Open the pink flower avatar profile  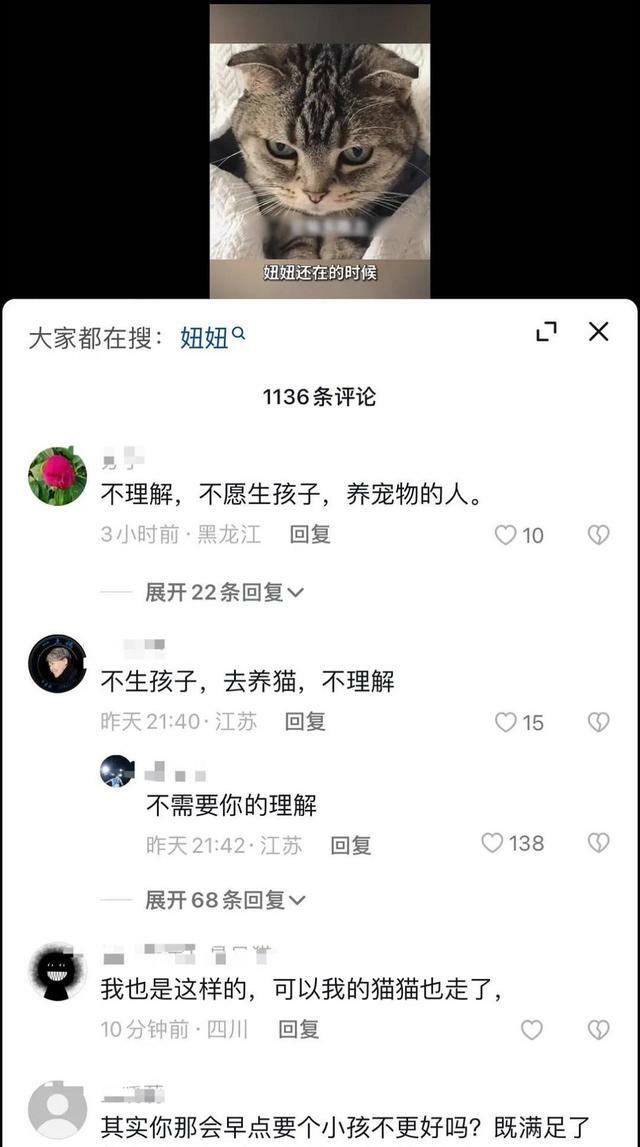click(x=57, y=476)
